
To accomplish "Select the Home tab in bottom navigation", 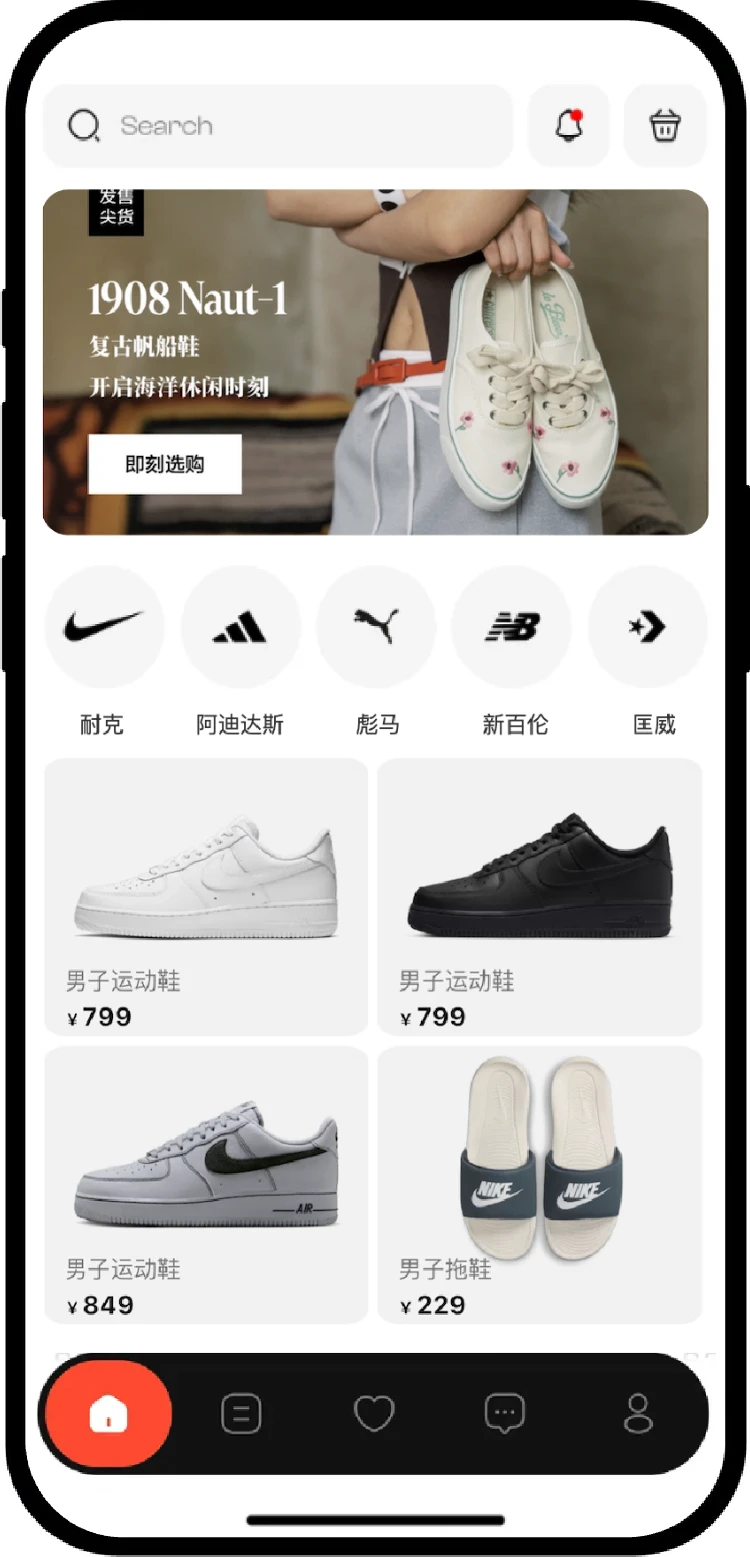I will [108, 1412].
